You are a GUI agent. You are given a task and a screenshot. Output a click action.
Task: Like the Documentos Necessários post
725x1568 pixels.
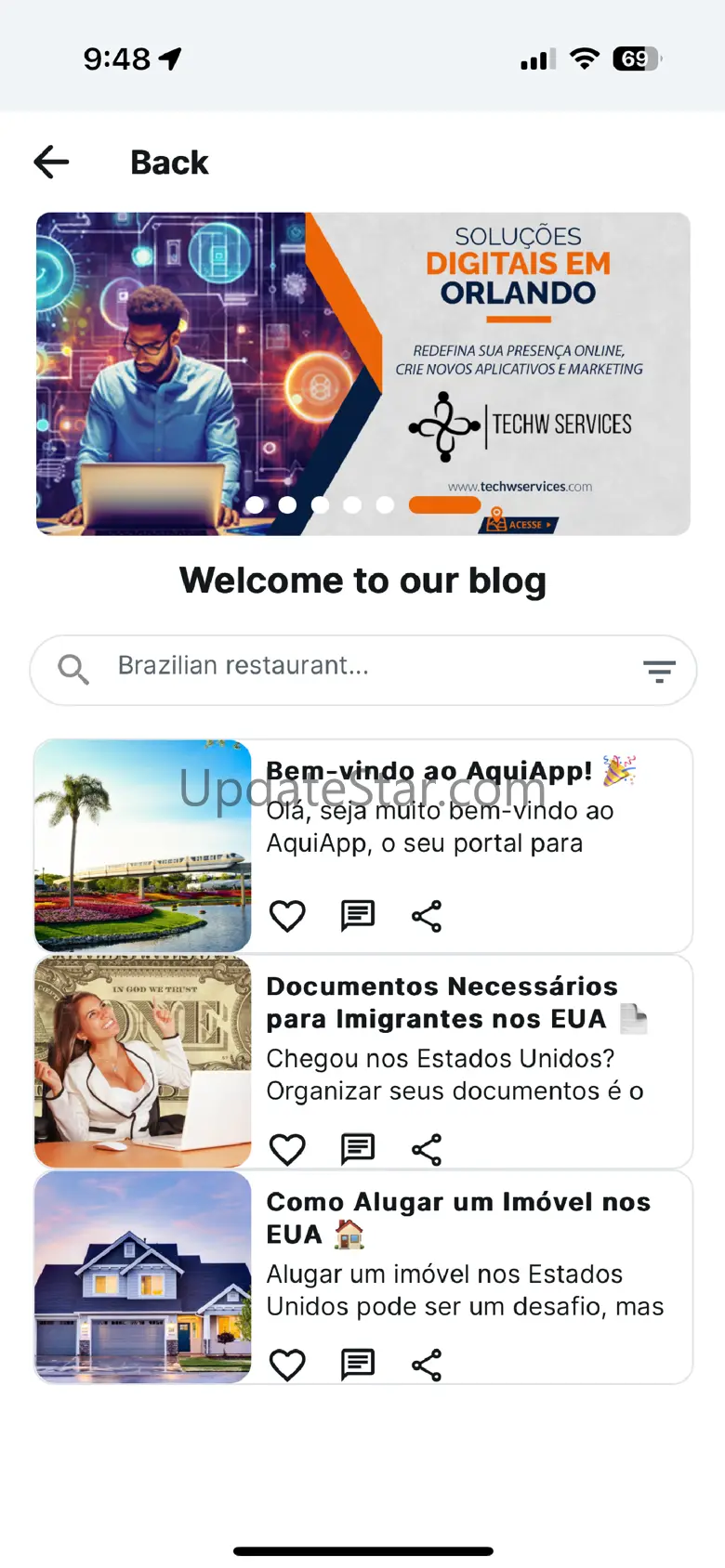tap(287, 1150)
